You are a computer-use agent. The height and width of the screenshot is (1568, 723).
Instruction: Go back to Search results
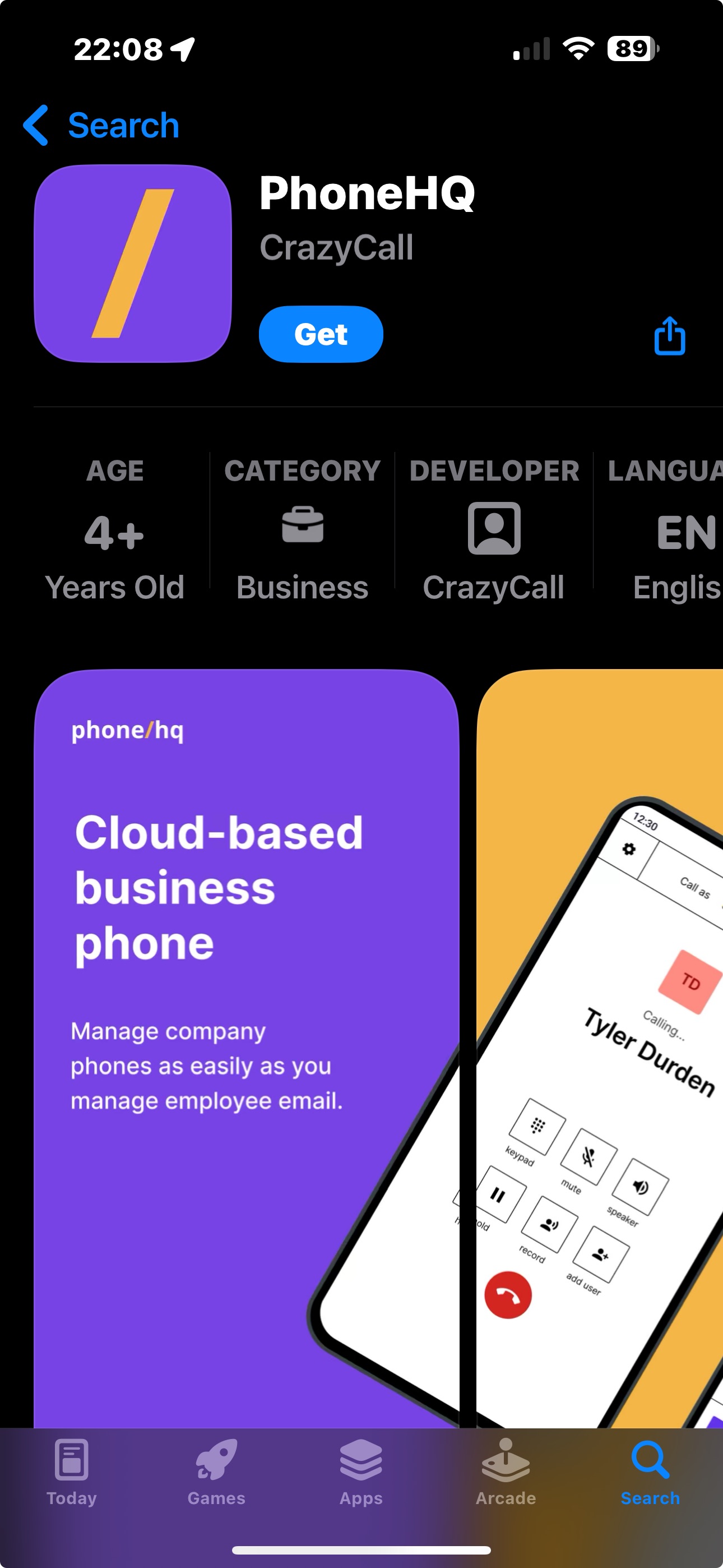click(x=101, y=126)
